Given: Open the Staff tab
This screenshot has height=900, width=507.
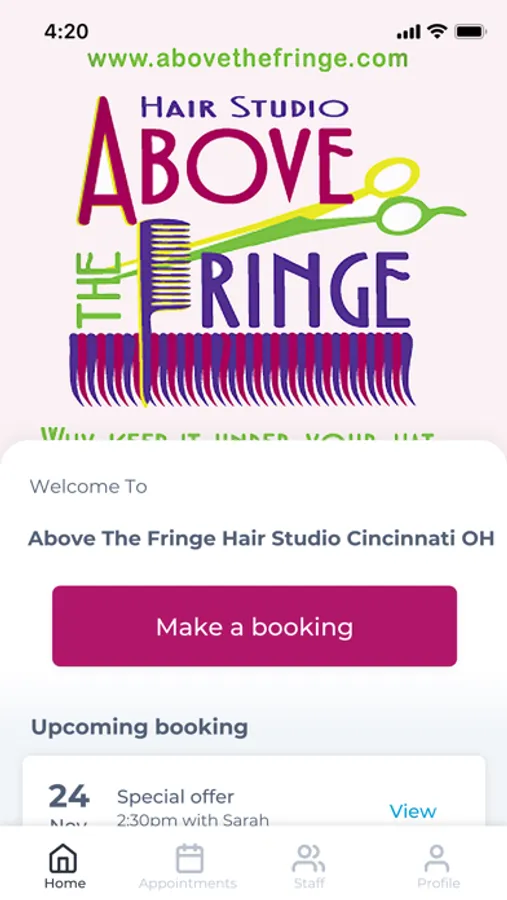Looking at the screenshot, I should 309,866.
